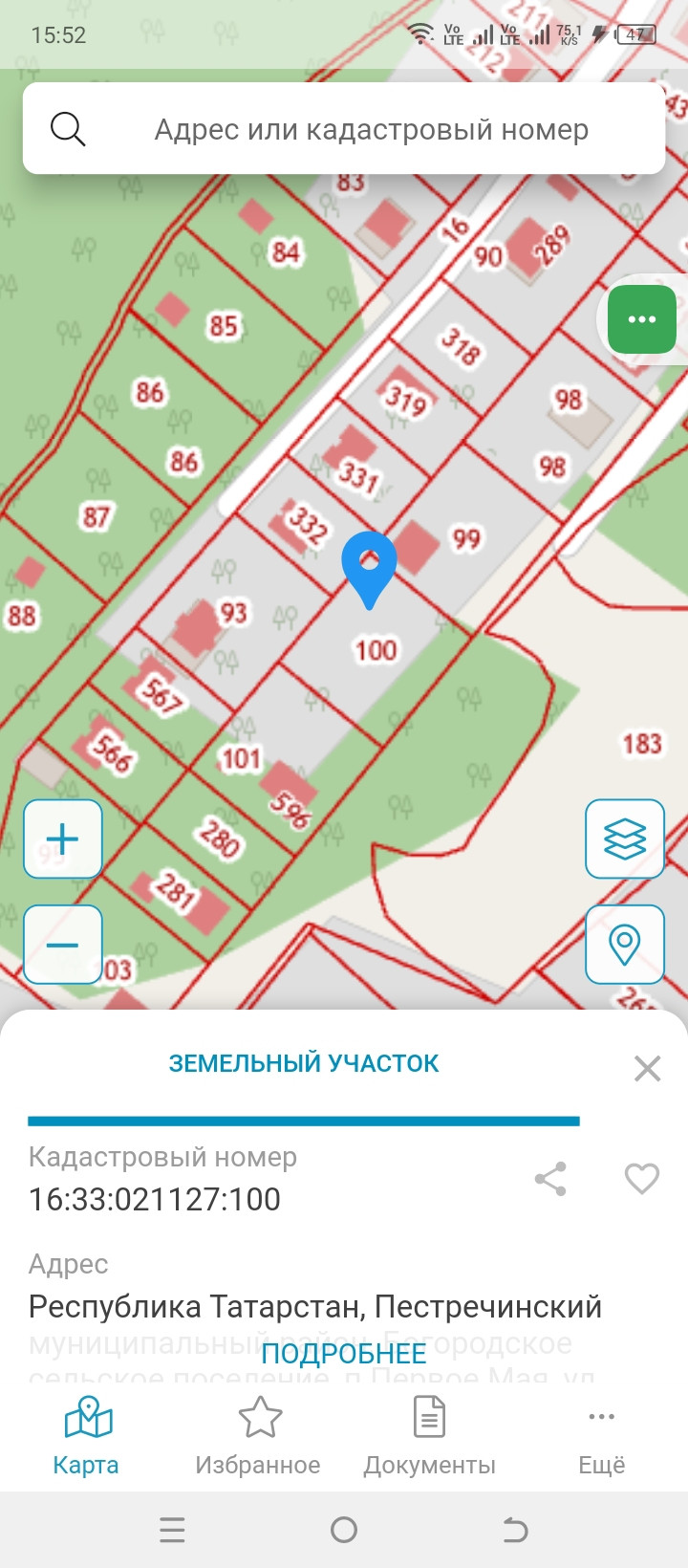Go to the home screen via system home button

pos(344,1531)
